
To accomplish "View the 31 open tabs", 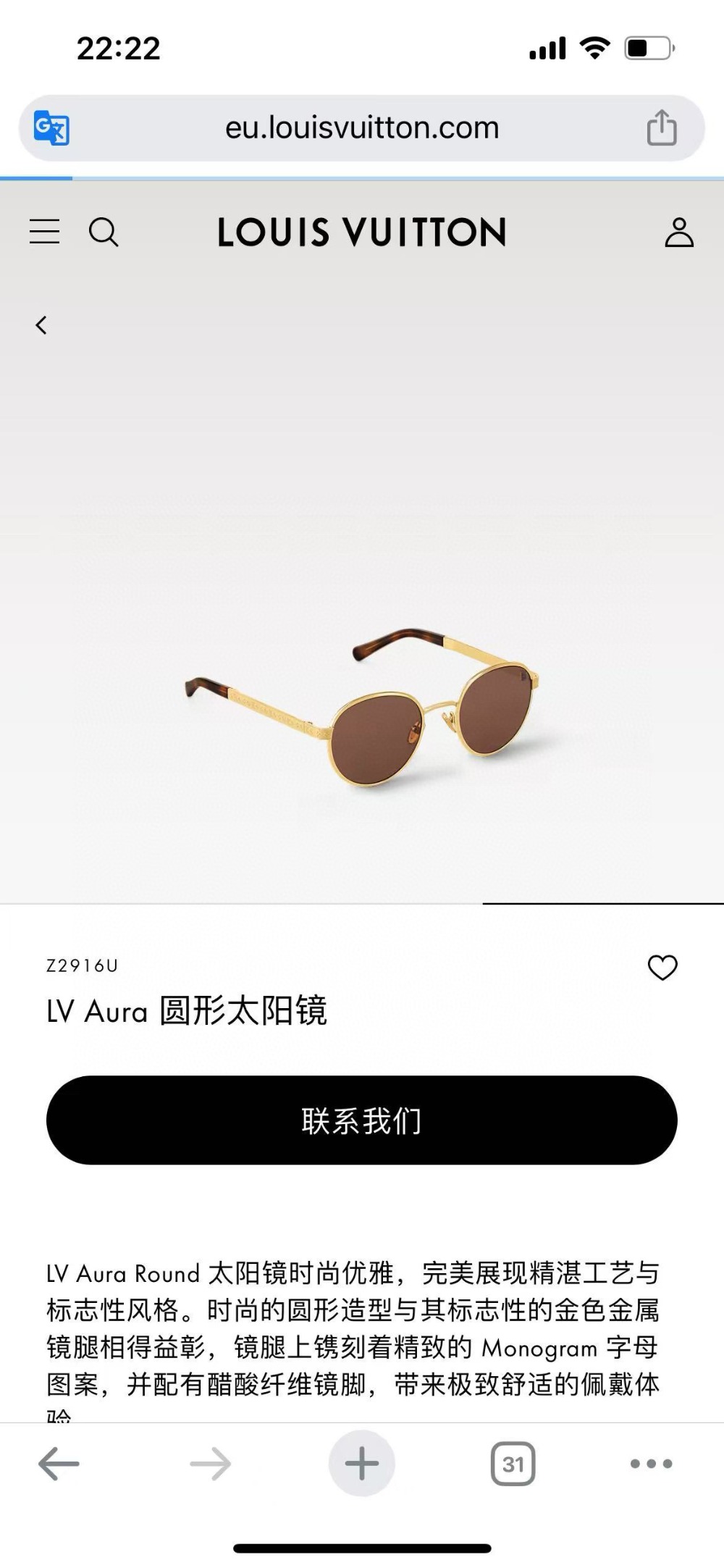I will click(513, 1464).
